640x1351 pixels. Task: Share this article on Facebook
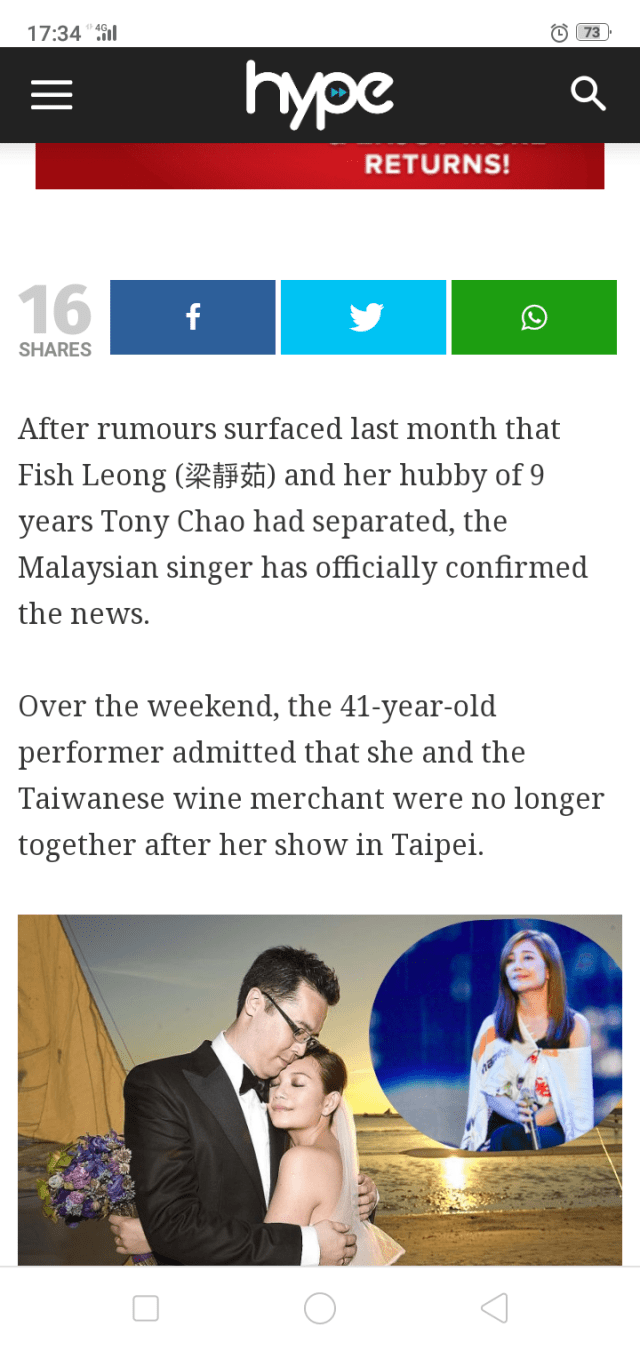click(192, 317)
